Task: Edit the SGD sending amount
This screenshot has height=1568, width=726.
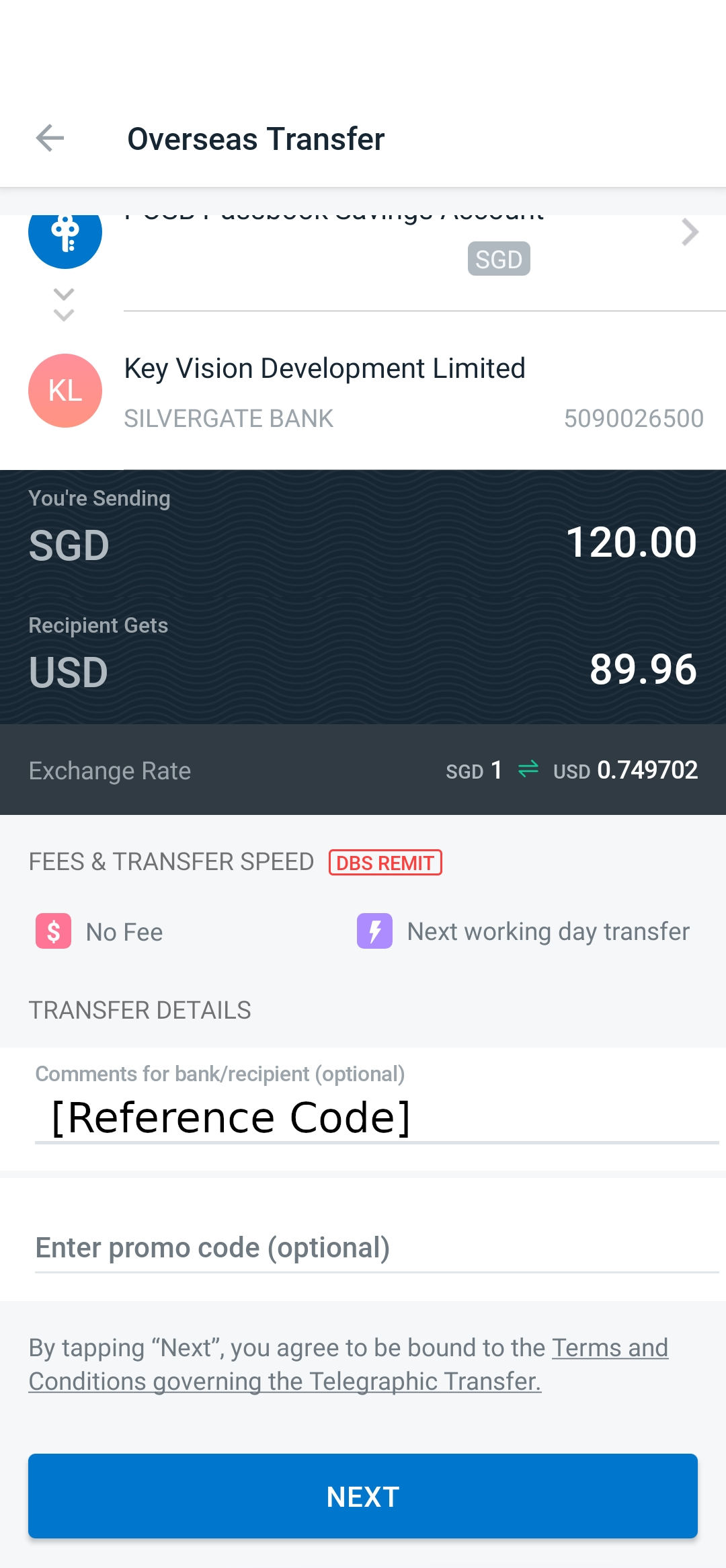Action: pos(631,543)
